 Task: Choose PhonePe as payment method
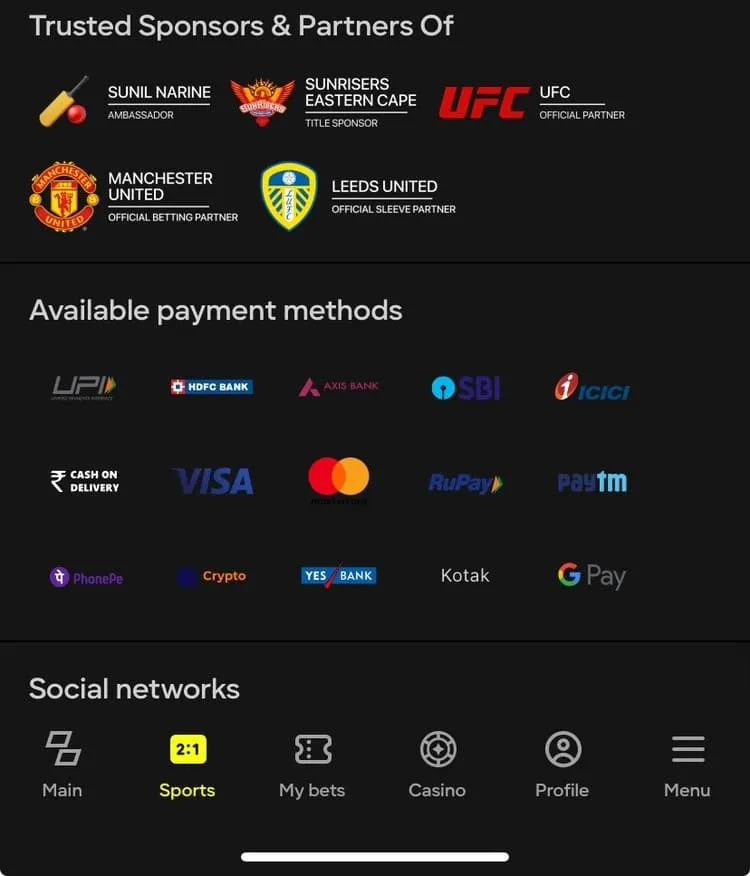86,577
